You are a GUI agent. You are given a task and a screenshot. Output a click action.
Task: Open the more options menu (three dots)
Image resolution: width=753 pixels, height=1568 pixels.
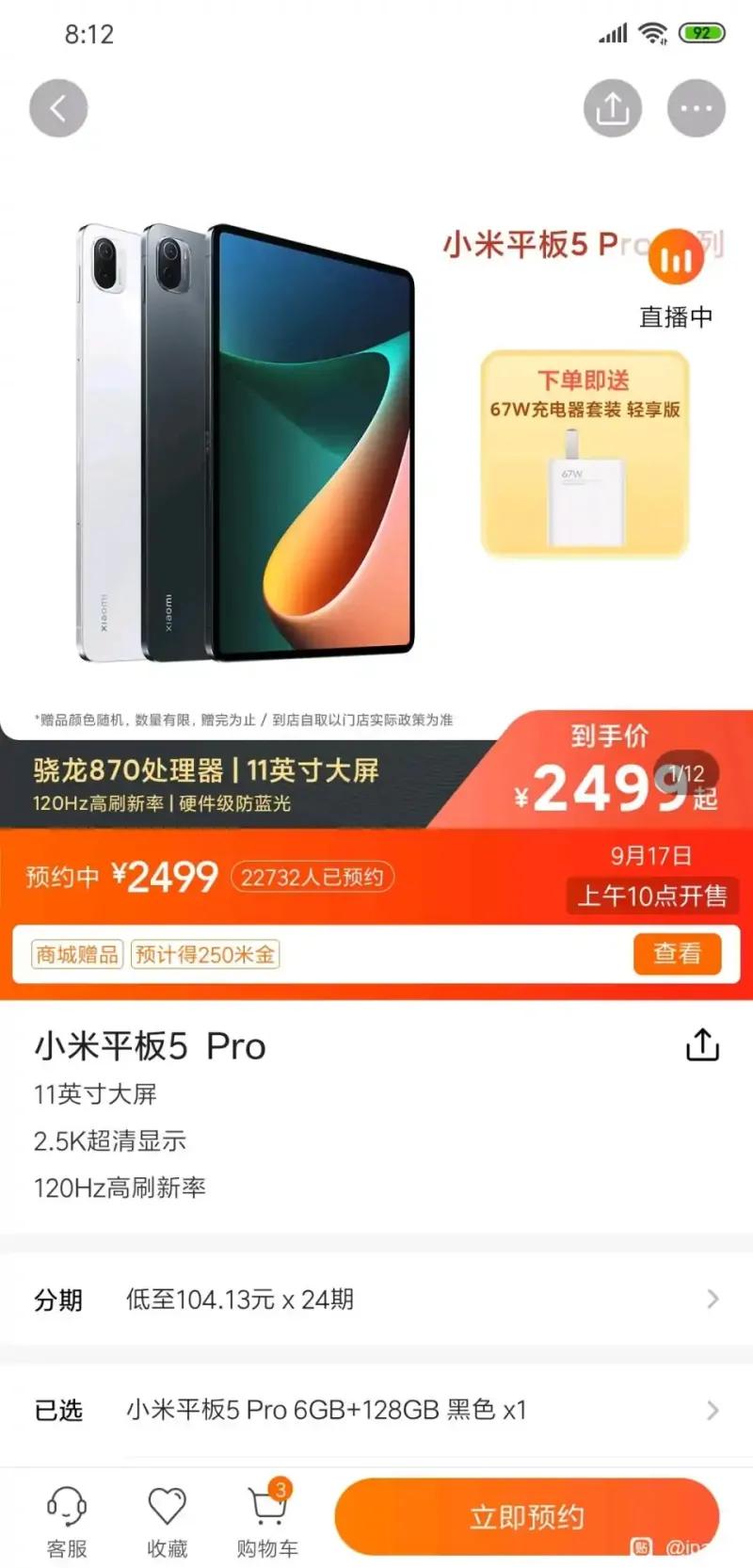coord(696,107)
